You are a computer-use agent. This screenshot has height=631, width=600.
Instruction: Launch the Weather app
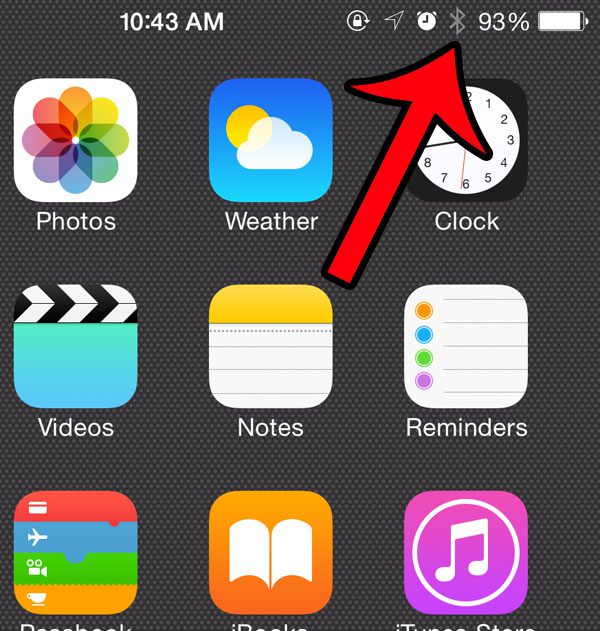click(x=271, y=140)
